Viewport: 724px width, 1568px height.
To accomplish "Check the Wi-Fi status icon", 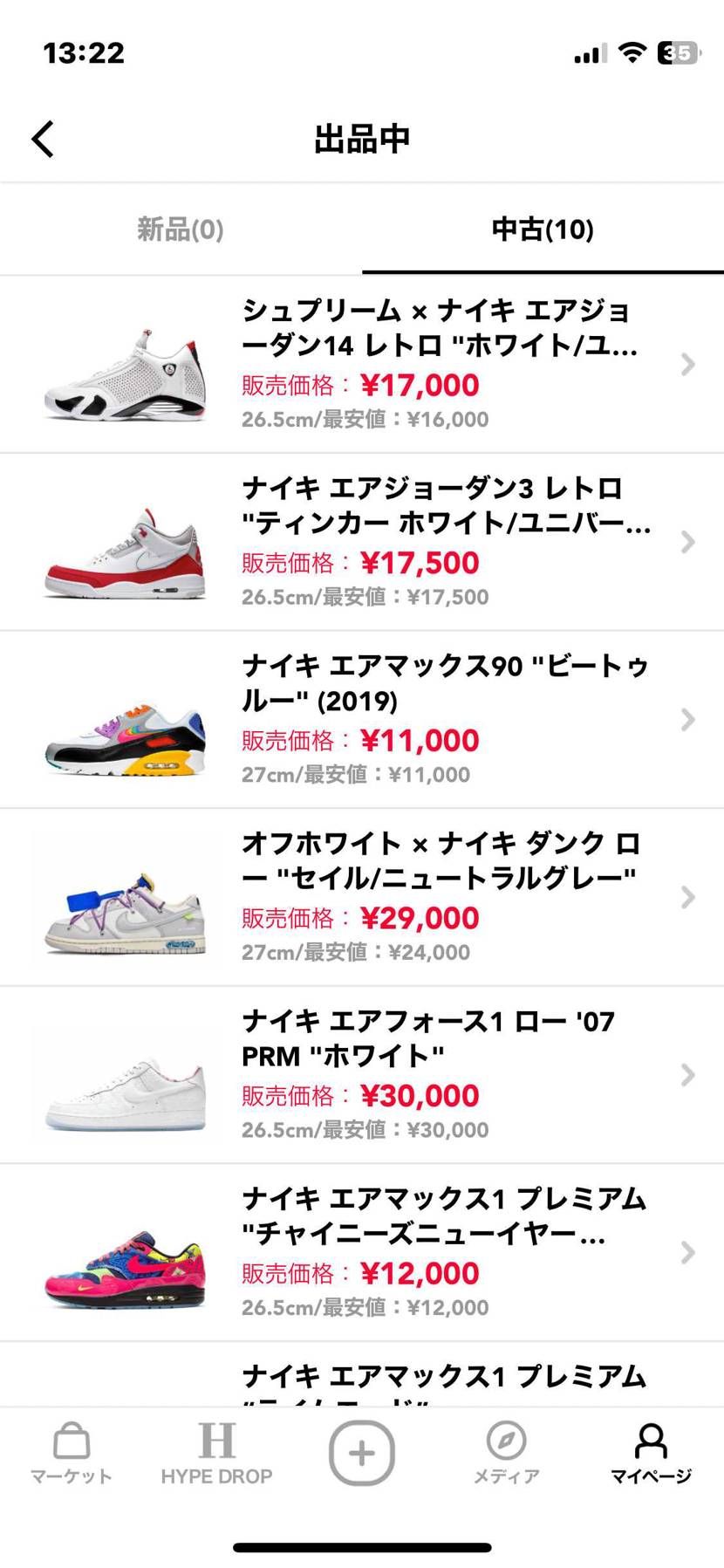I will (x=631, y=52).
